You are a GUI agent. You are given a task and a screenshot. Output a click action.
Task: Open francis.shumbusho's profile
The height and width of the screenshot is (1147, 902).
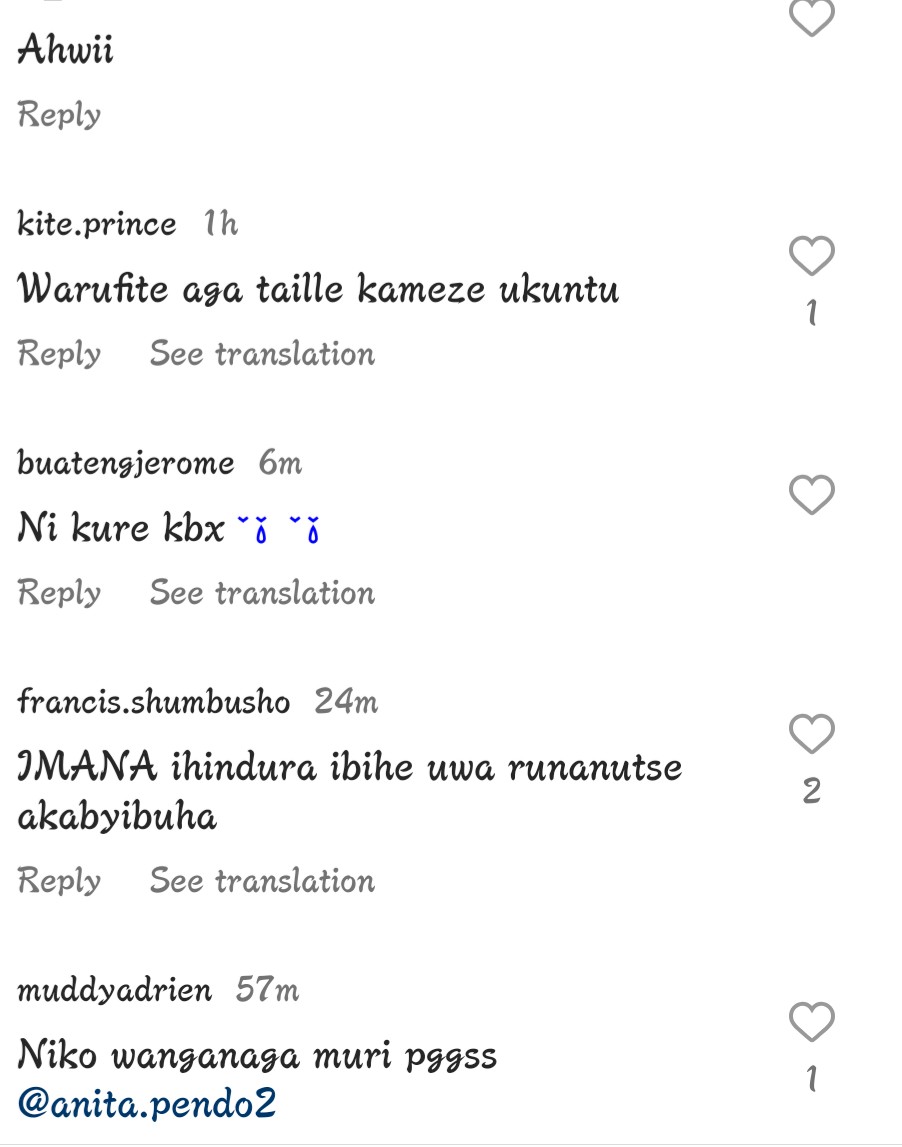tap(154, 702)
